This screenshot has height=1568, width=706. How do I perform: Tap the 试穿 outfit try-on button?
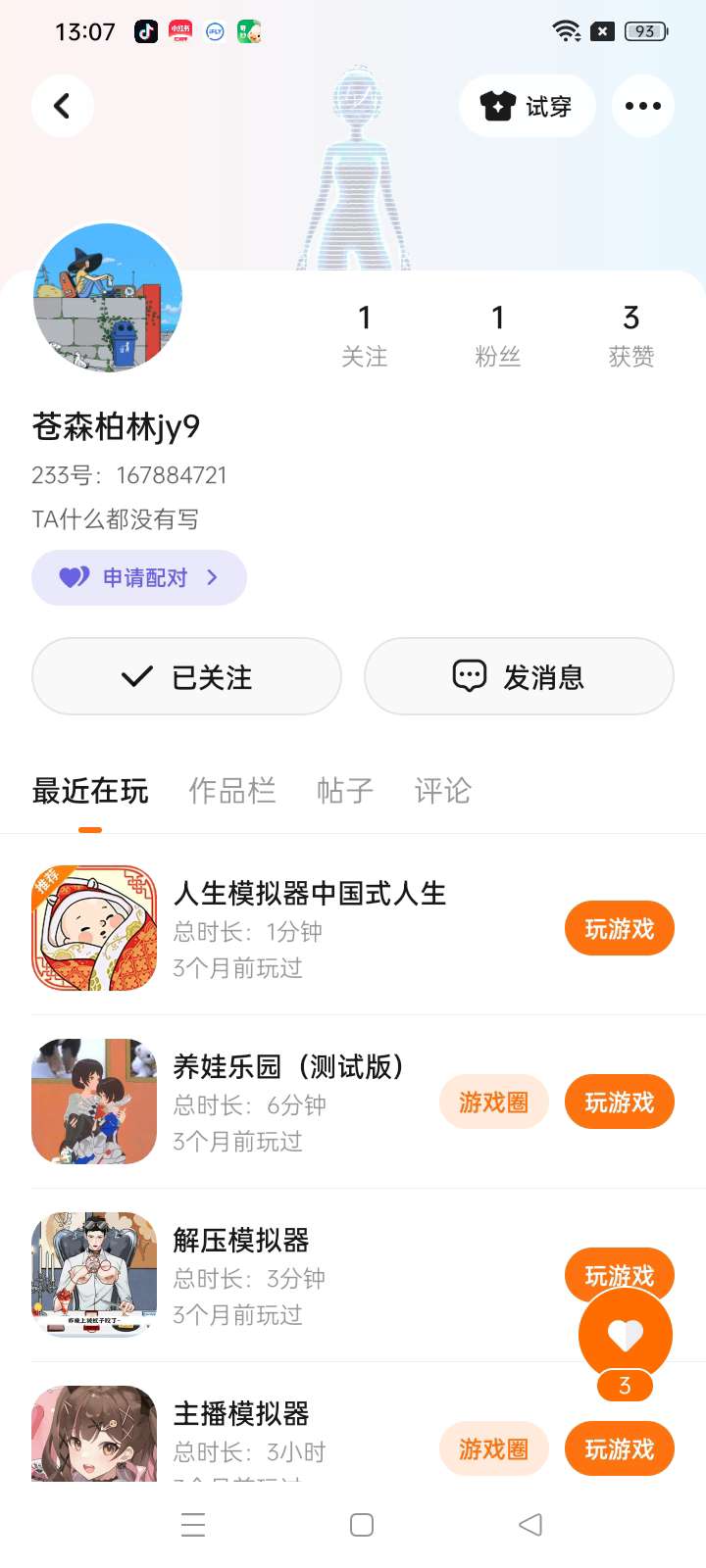pos(528,106)
